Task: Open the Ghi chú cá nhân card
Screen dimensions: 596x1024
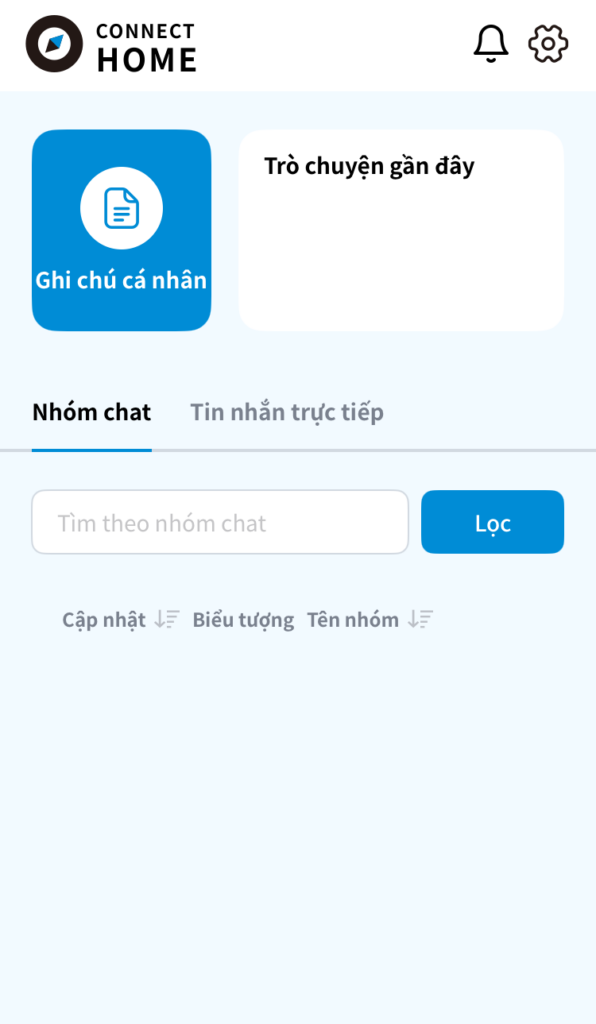Action: [121, 231]
